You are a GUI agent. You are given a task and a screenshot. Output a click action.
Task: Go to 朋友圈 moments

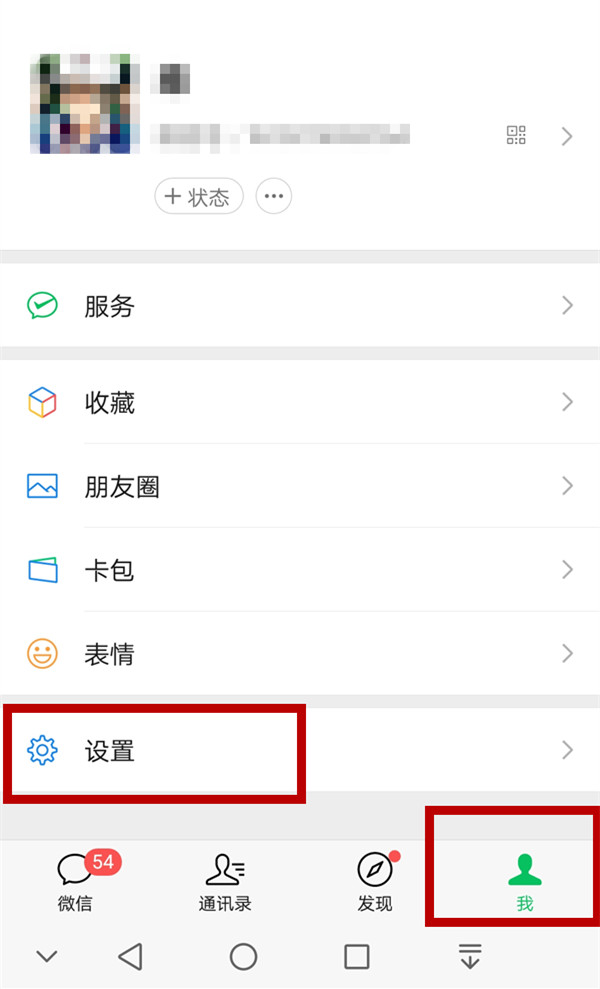point(300,486)
